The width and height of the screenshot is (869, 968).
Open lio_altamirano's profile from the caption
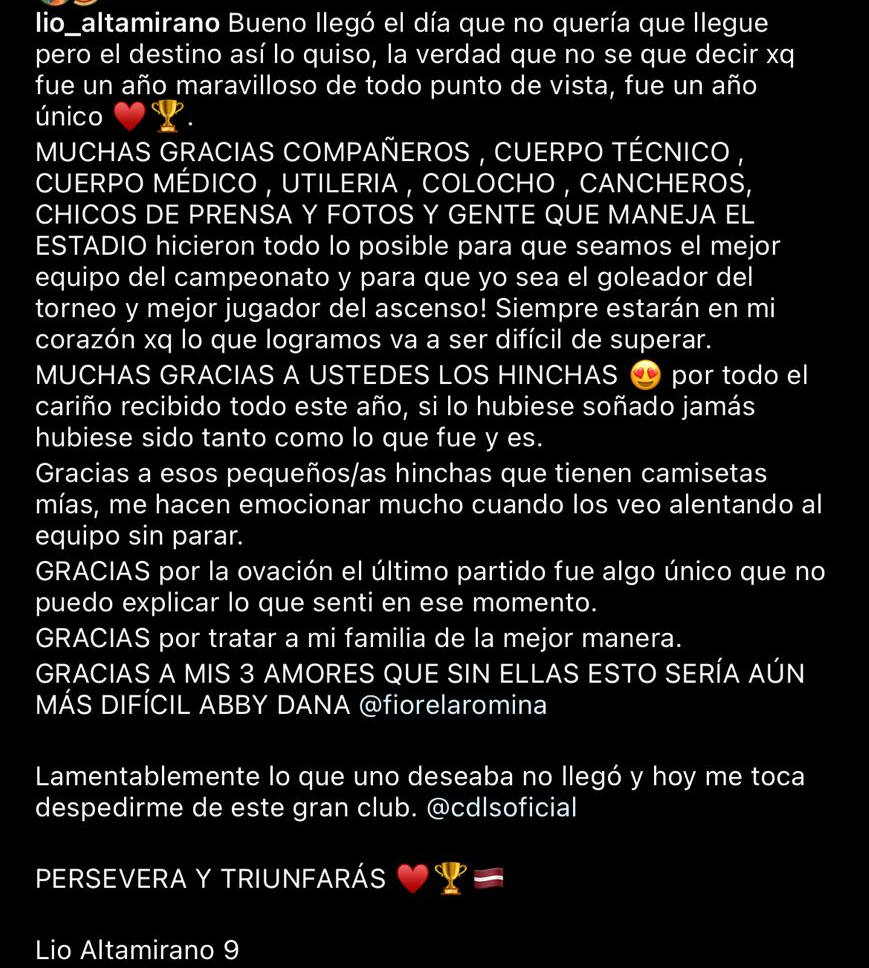coord(127,22)
